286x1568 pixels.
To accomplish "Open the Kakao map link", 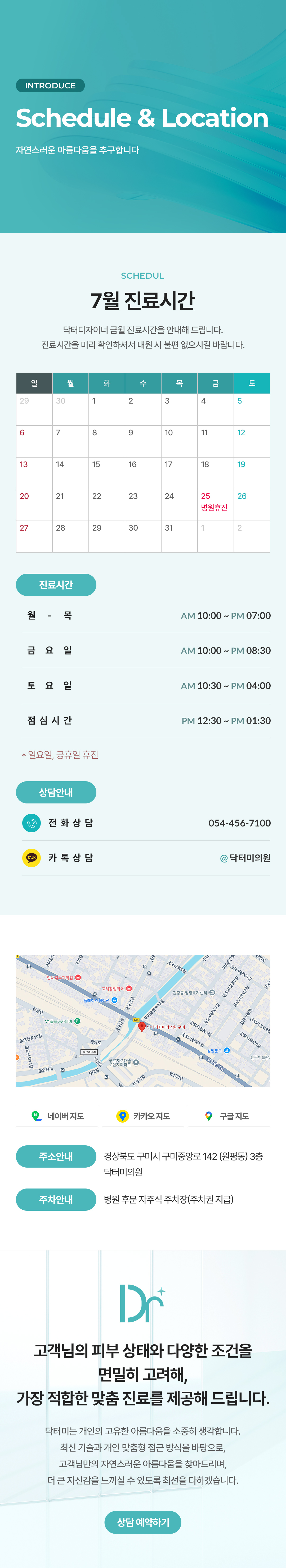I will tap(143, 1116).
